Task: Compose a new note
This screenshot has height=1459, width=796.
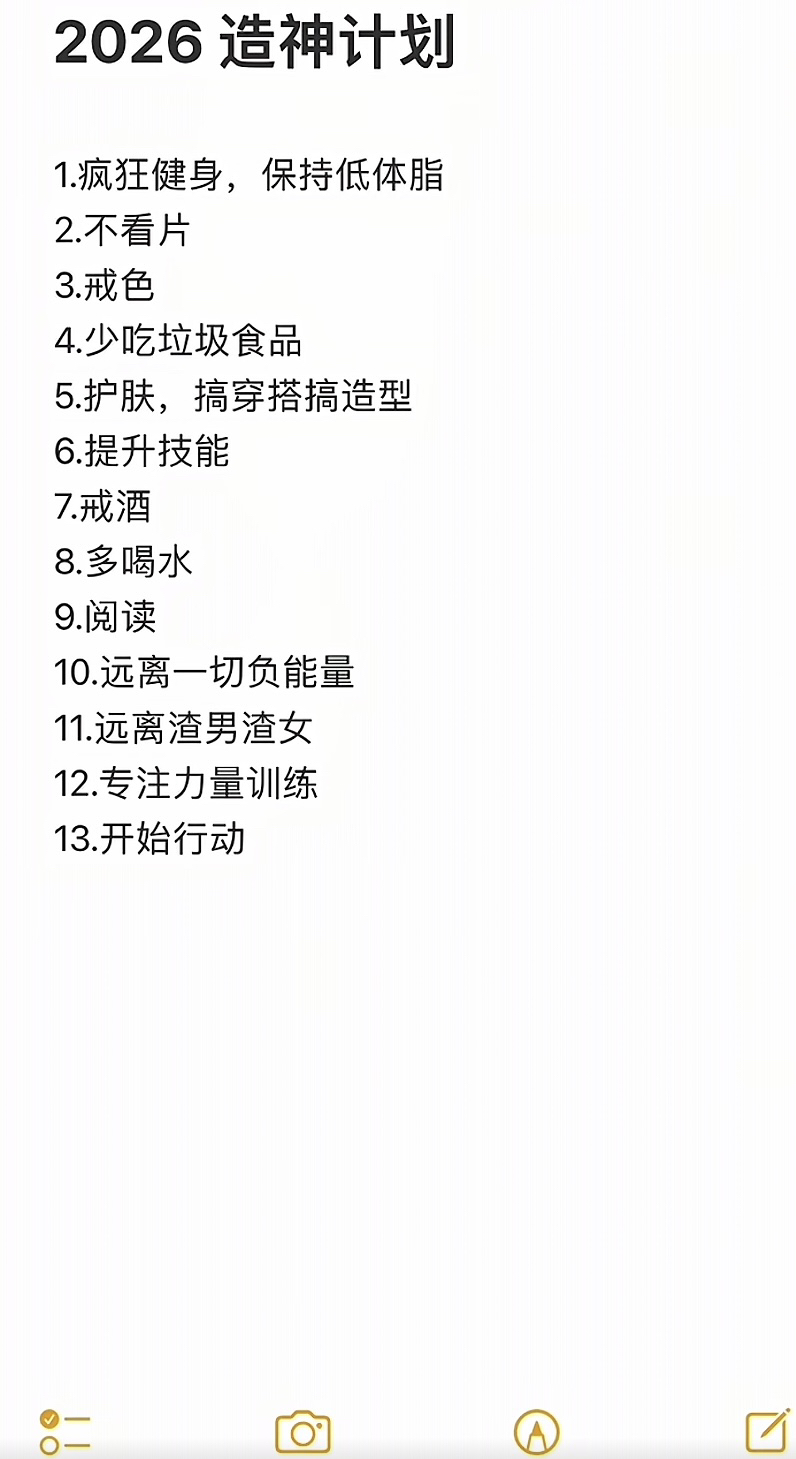Action: coord(767,1431)
